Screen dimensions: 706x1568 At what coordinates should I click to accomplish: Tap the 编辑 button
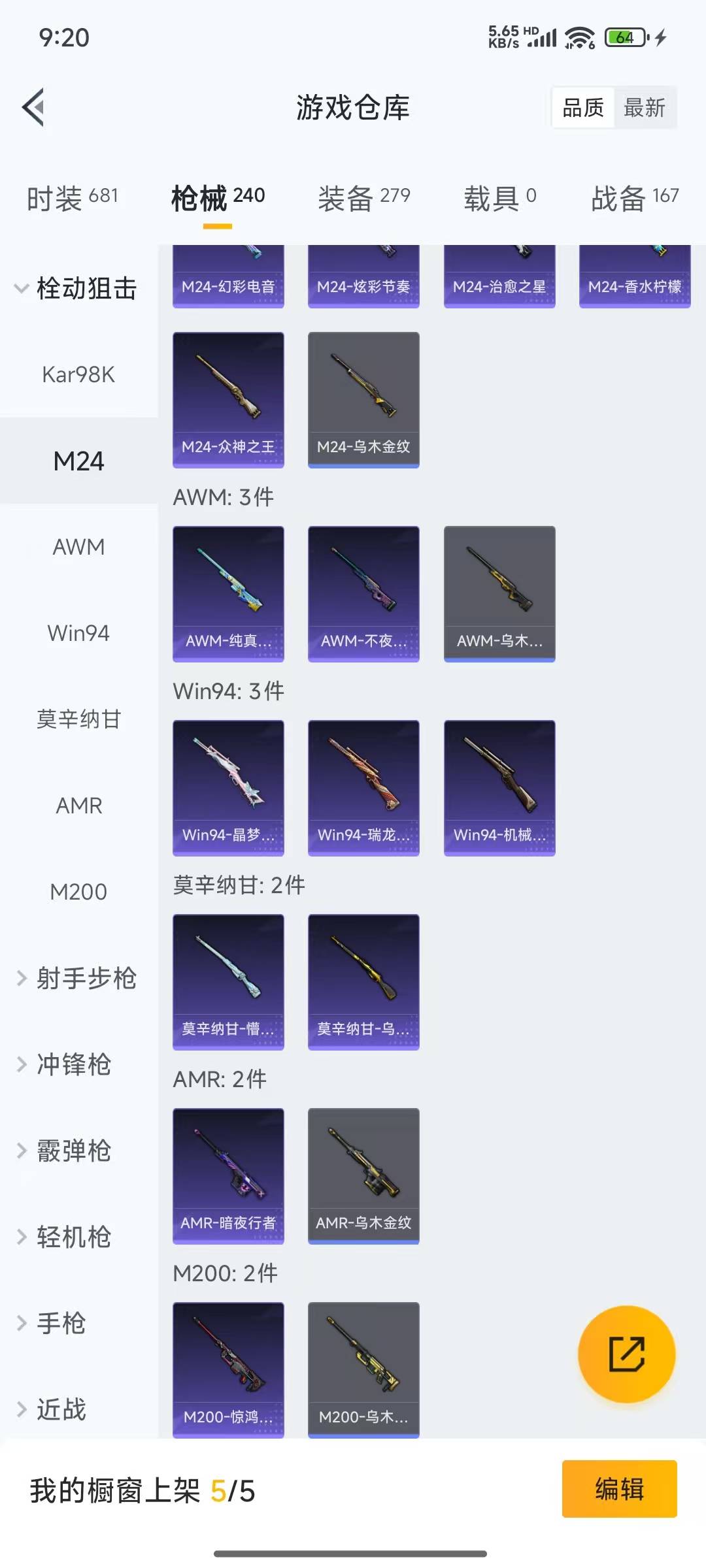pos(619,1489)
